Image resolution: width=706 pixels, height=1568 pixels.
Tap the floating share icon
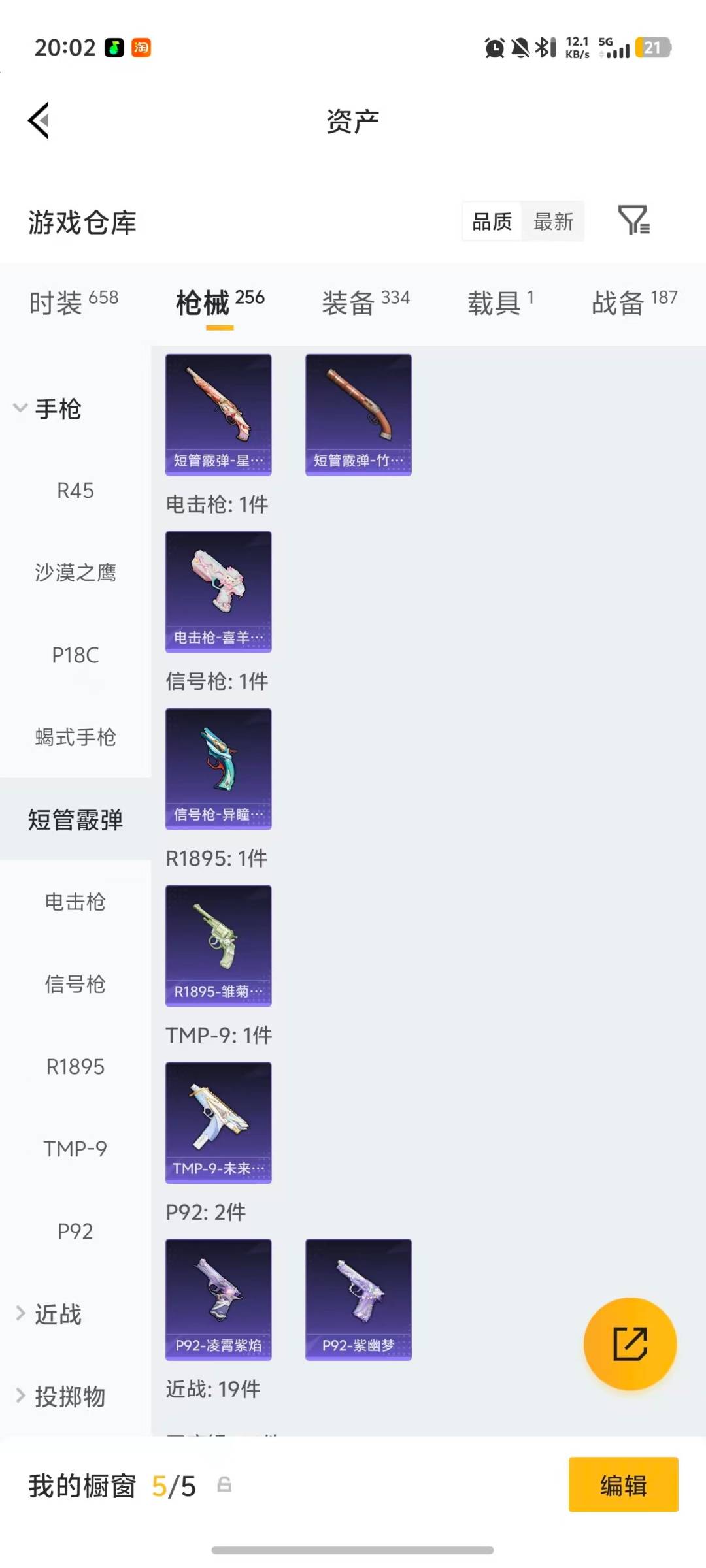[x=630, y=1344]
